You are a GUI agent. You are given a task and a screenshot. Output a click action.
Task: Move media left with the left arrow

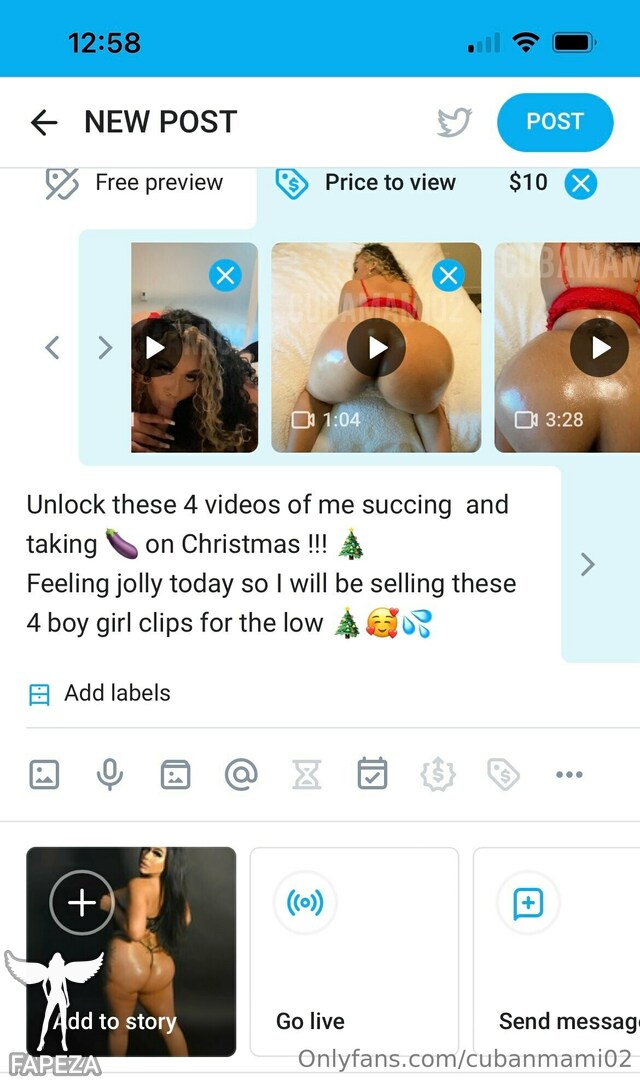pos(52,347)
